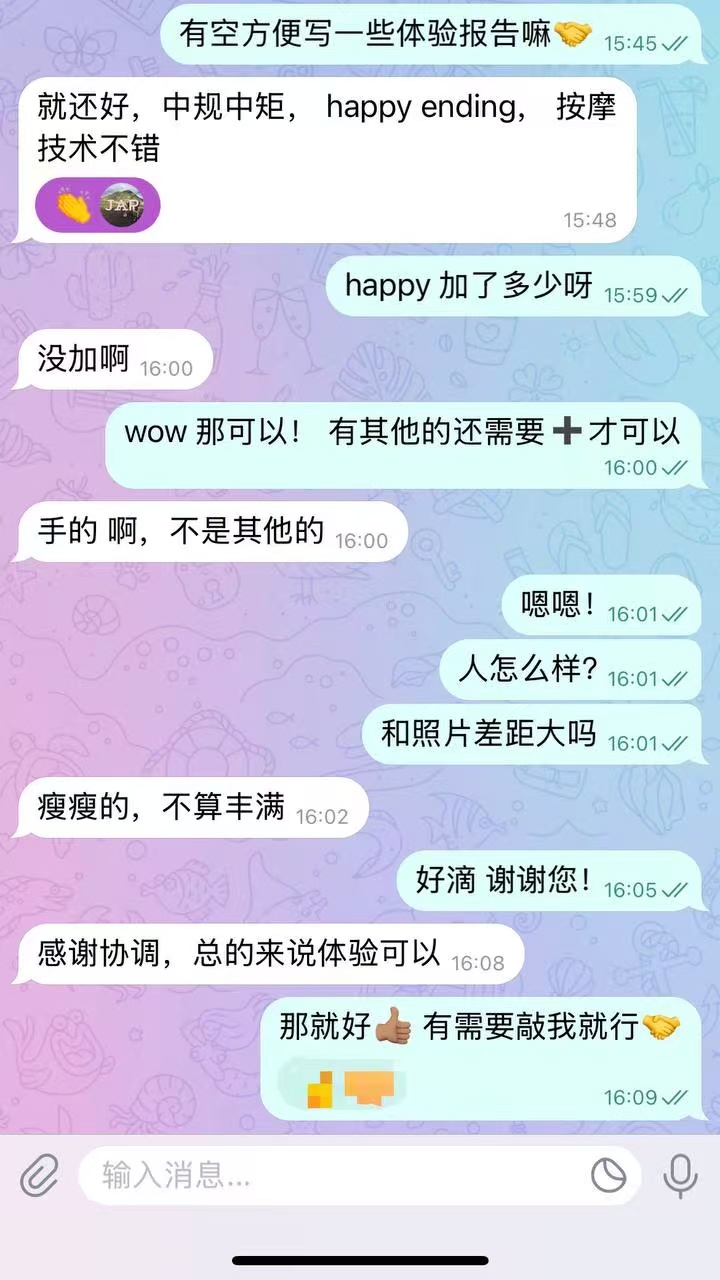Tap the paperclip attach icon

tap(40, 1175)
